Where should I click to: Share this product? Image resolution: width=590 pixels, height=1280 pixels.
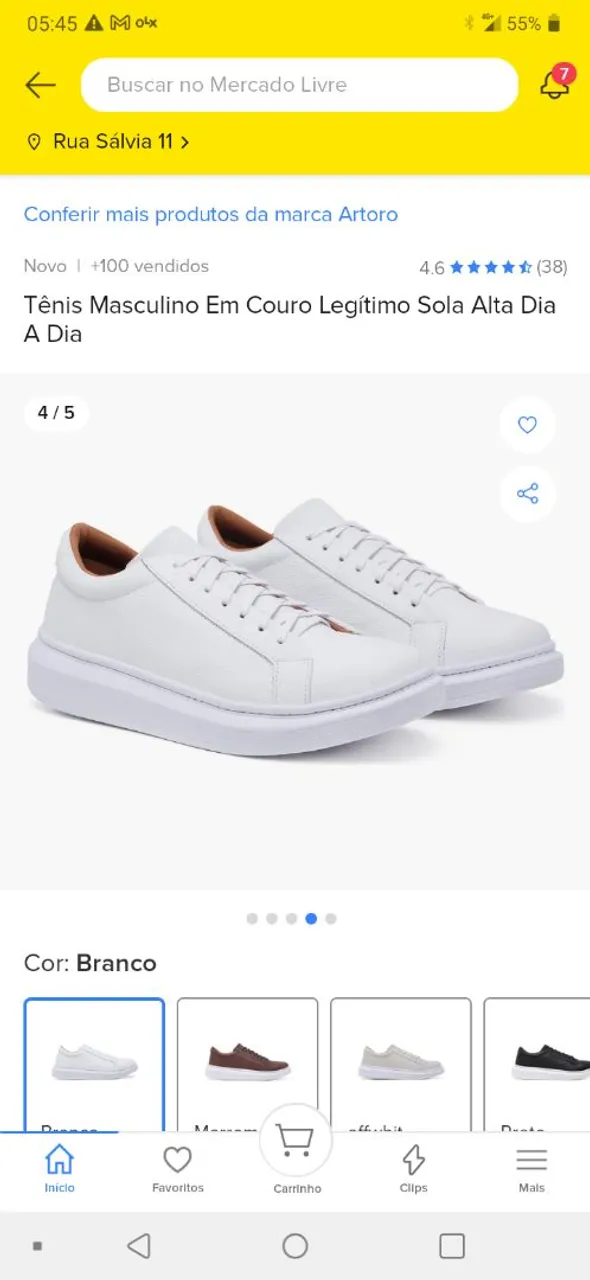(528, 494)
